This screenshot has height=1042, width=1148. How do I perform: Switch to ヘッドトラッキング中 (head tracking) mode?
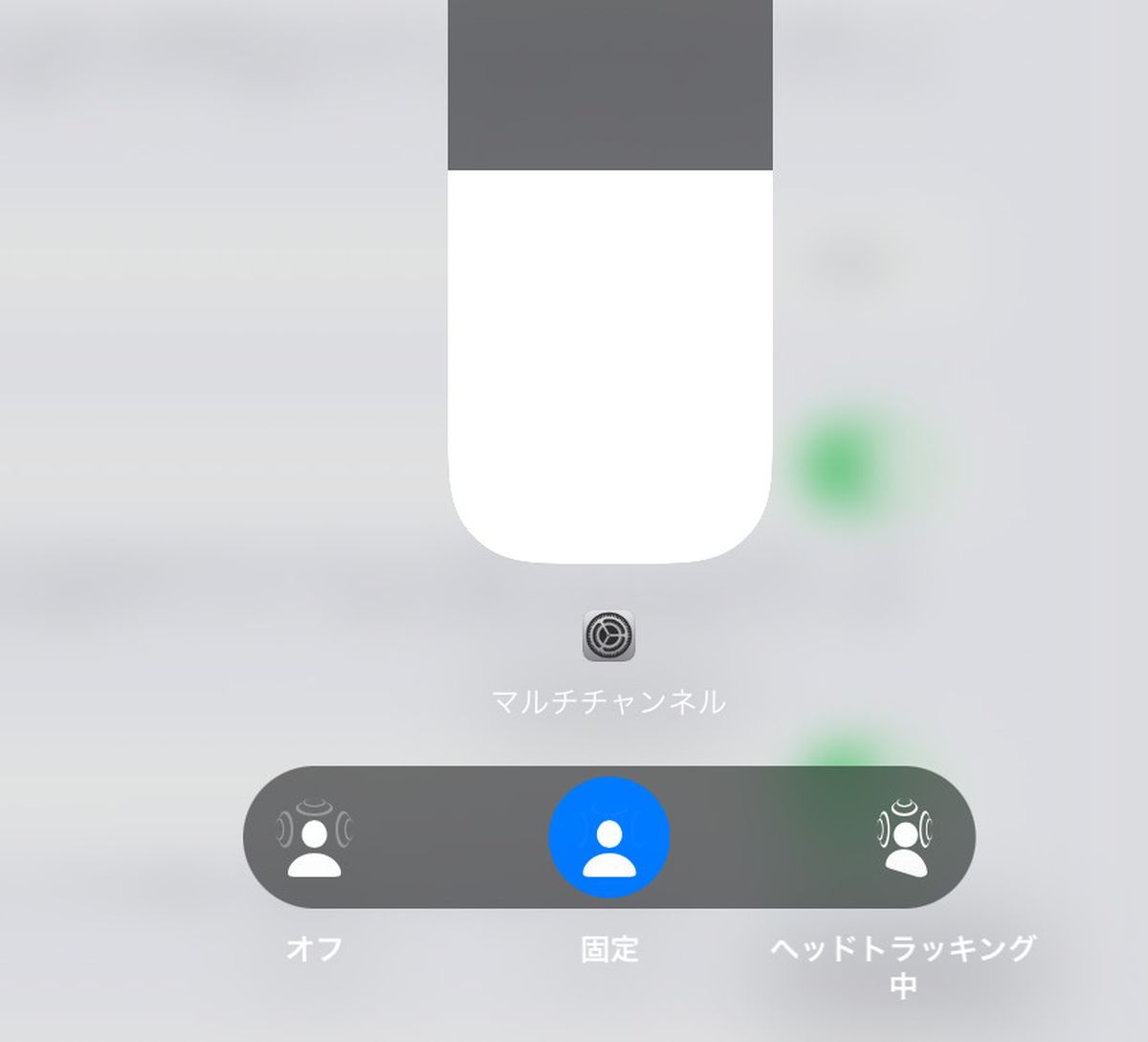(x=904, y=837)
